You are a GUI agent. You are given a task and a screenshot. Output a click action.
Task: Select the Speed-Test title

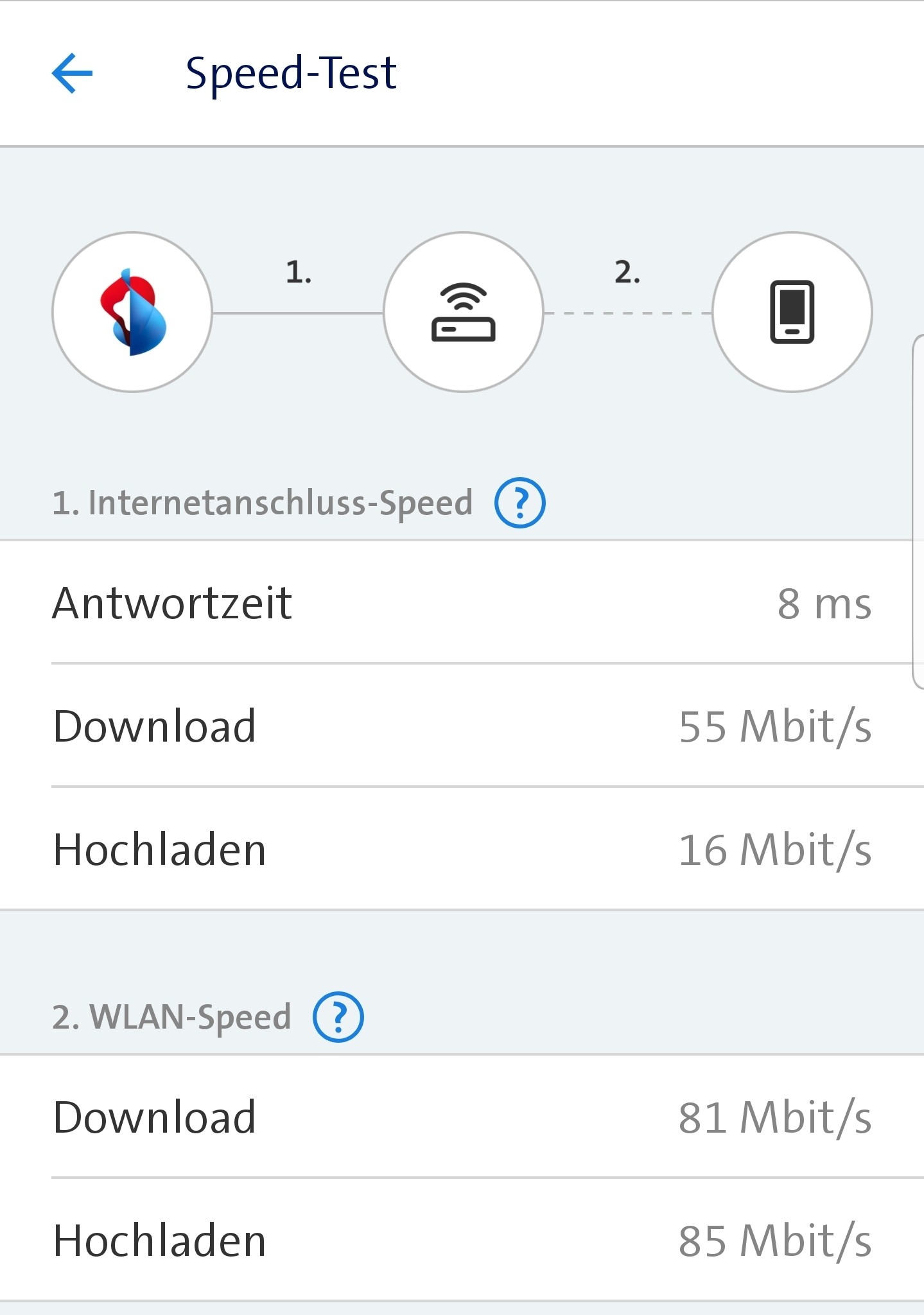291,73
